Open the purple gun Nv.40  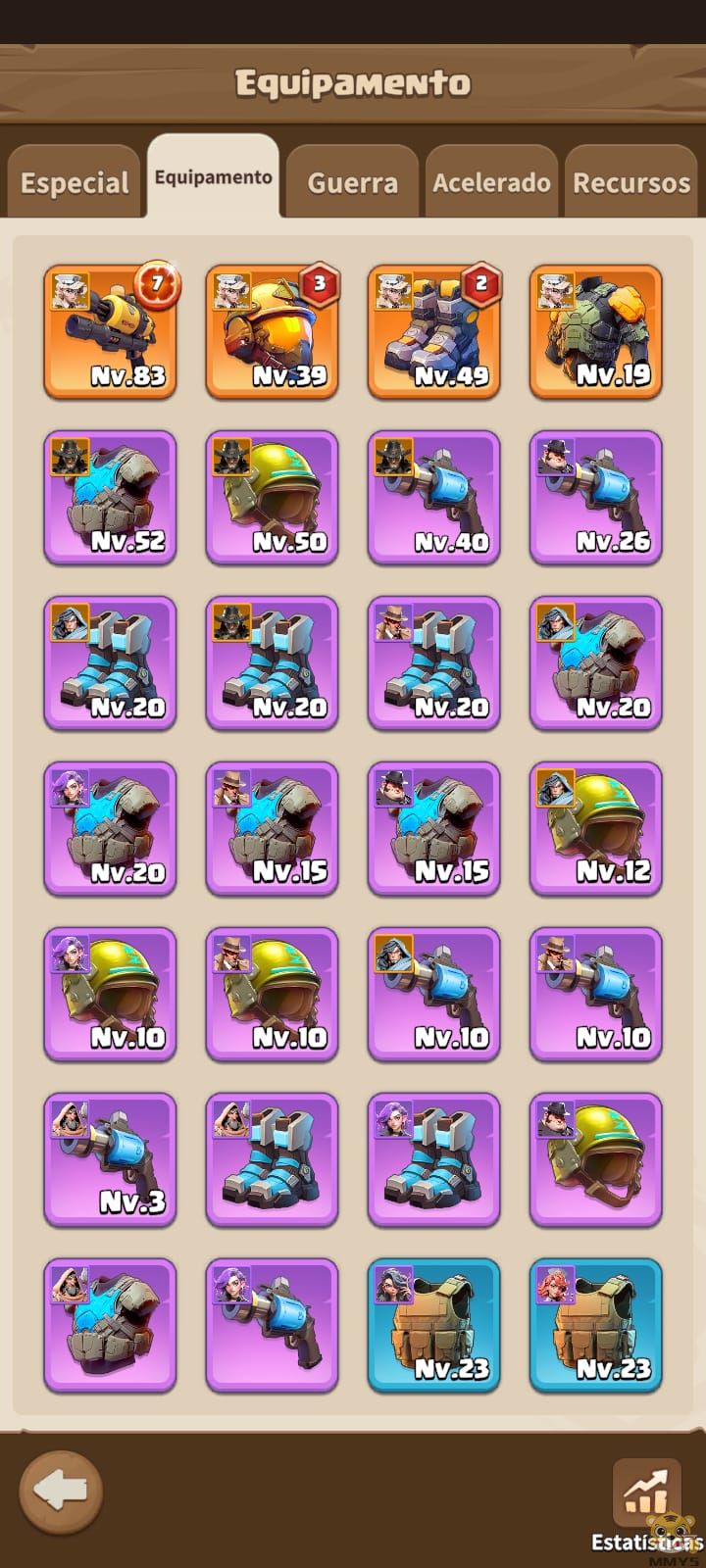pyautogui.click(x=433, y=497)
